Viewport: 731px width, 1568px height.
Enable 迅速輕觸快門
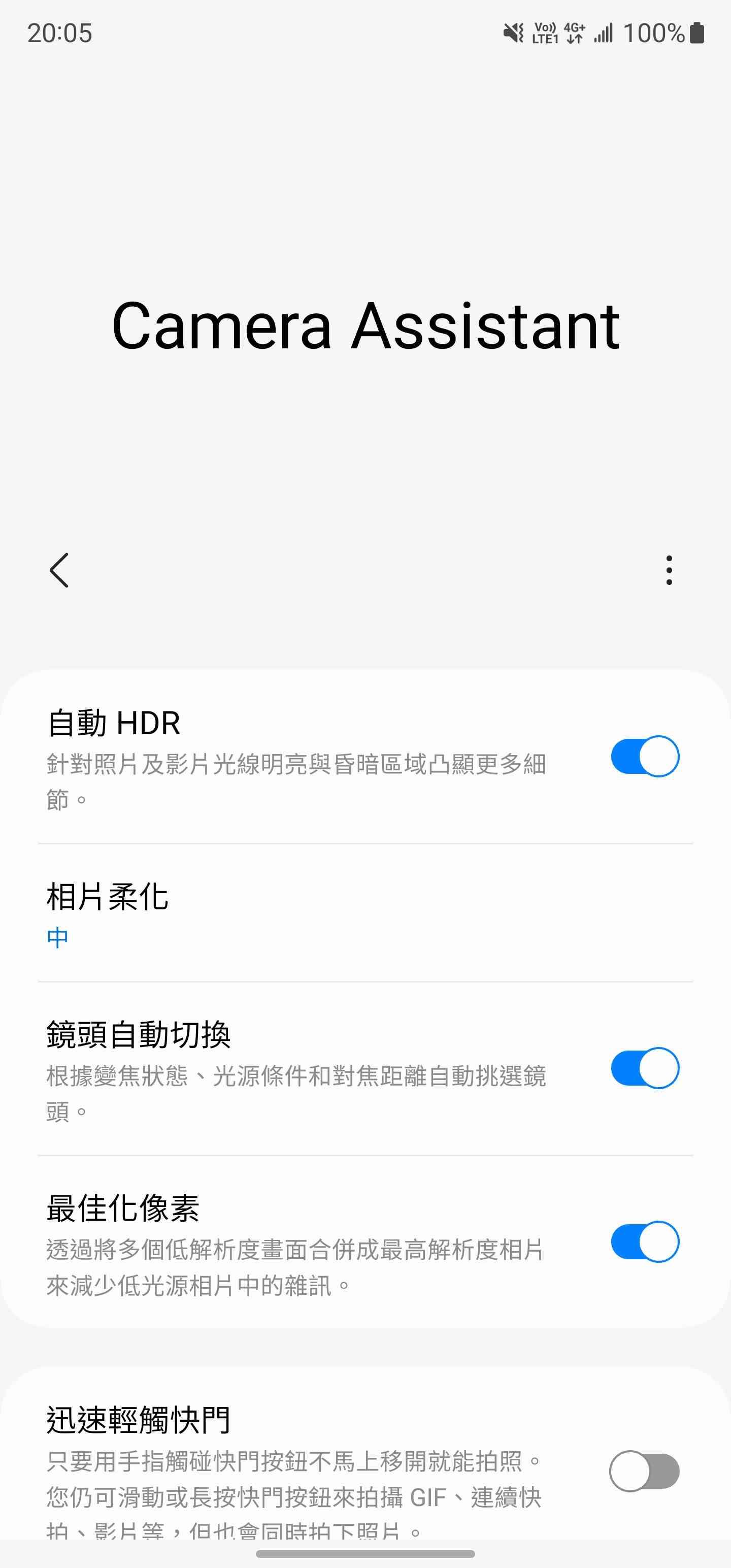click(x=645, y=1471)
